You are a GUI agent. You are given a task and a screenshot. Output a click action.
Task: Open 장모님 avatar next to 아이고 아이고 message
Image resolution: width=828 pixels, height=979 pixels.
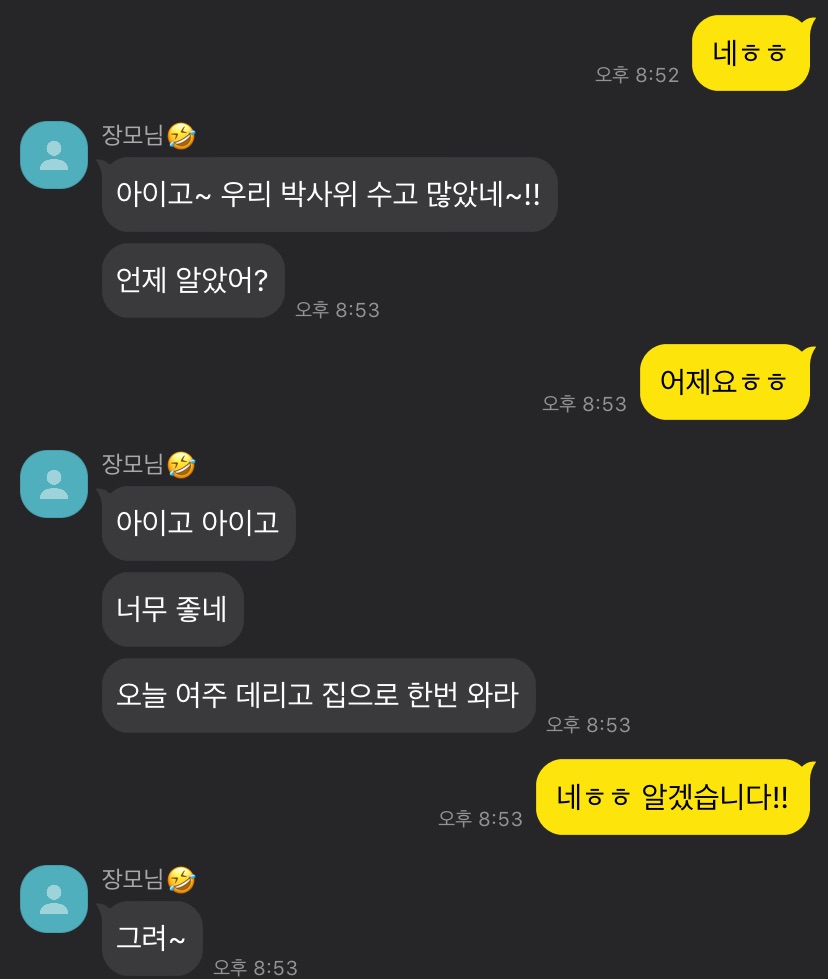pos(54,484)
